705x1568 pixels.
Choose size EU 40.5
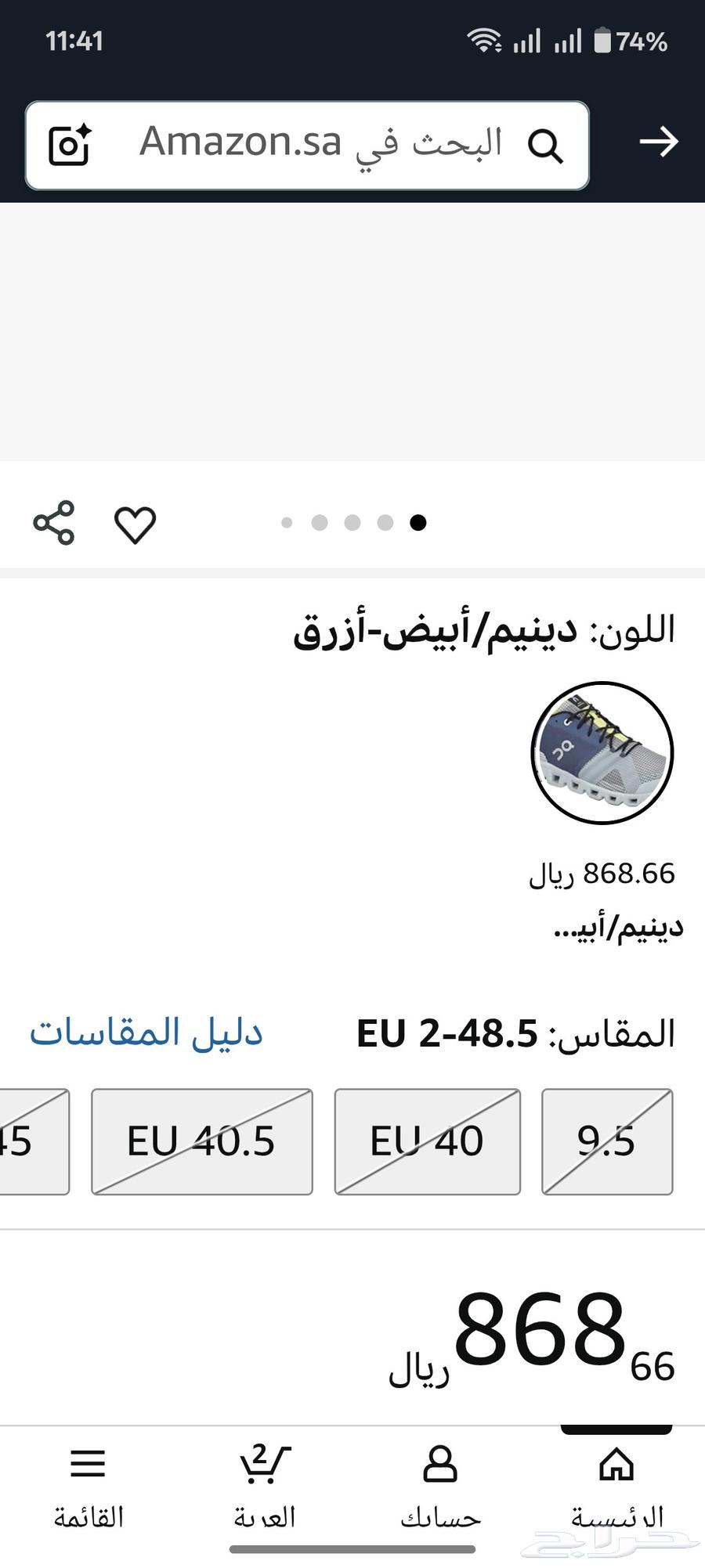(x=202, y=1141)
